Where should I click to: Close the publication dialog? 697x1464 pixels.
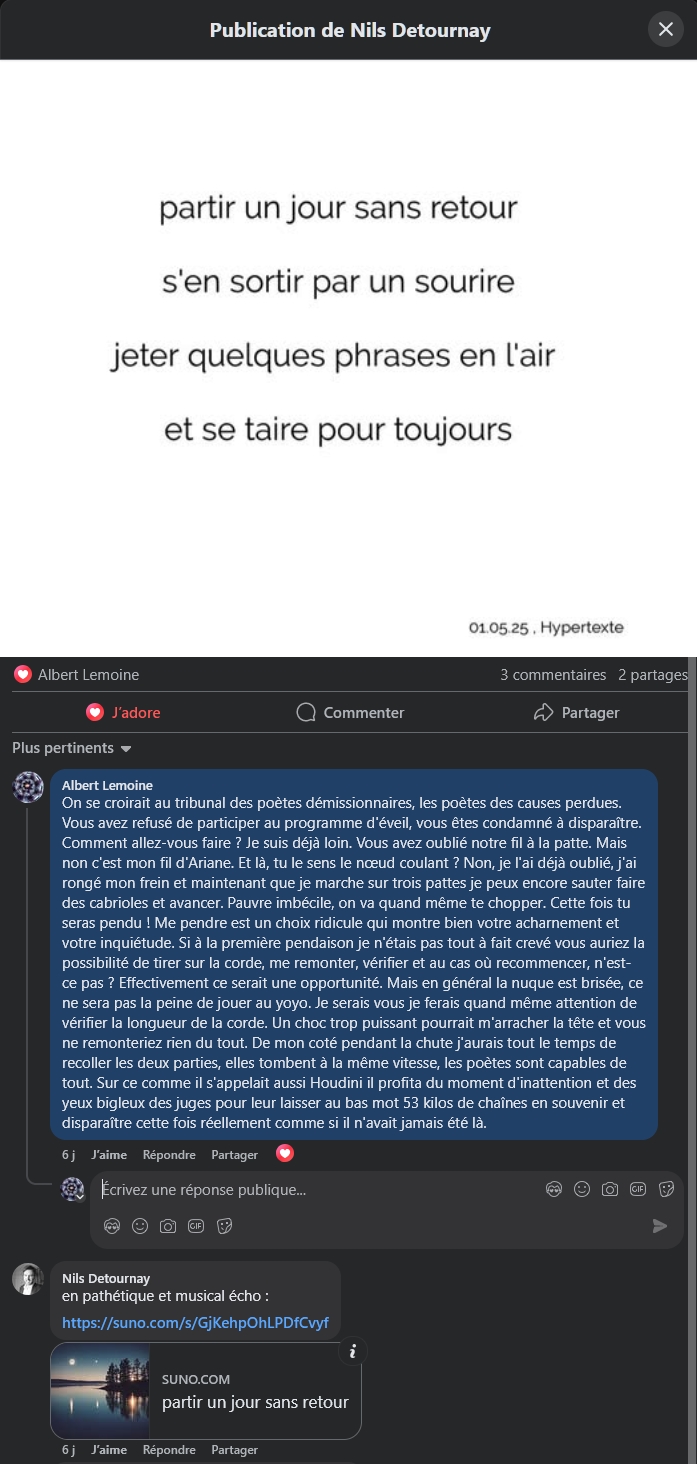[666, 29]
